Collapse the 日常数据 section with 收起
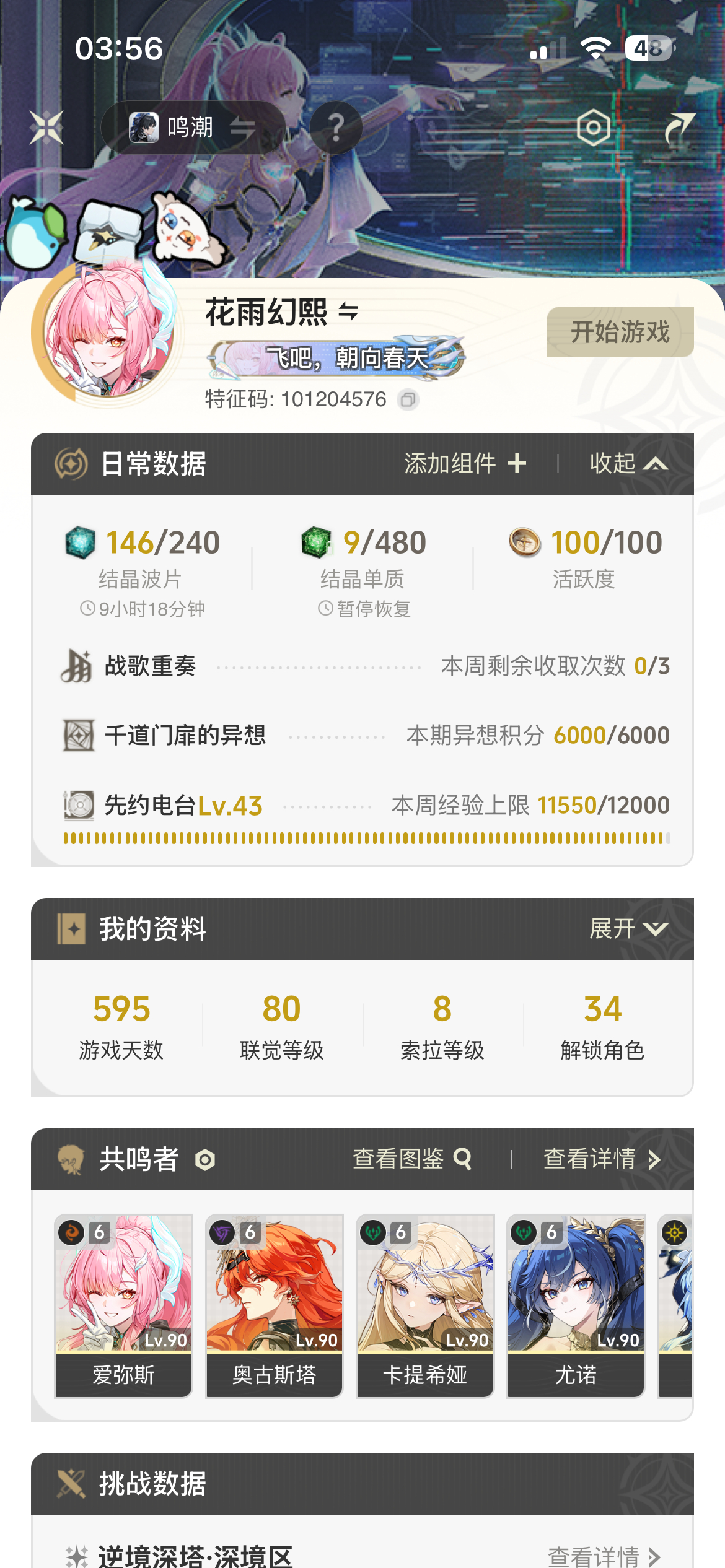The image size is (725, 1568). [x=629, y=463]
